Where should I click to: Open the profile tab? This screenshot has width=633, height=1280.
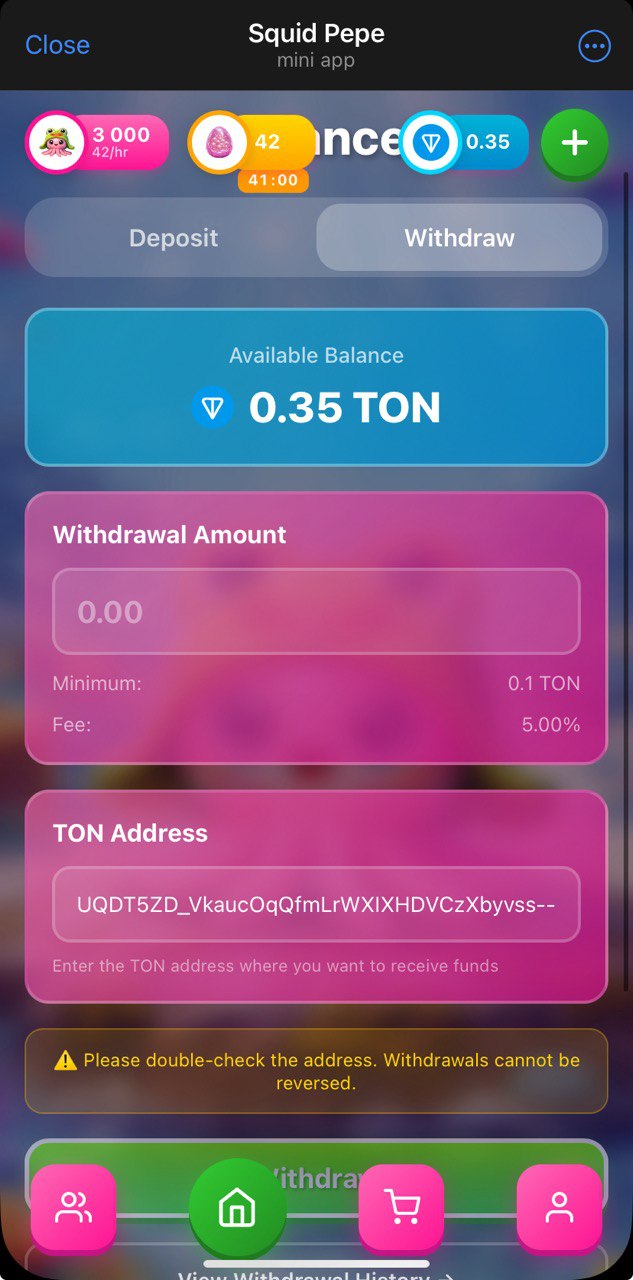click(x=559, y=1208)
